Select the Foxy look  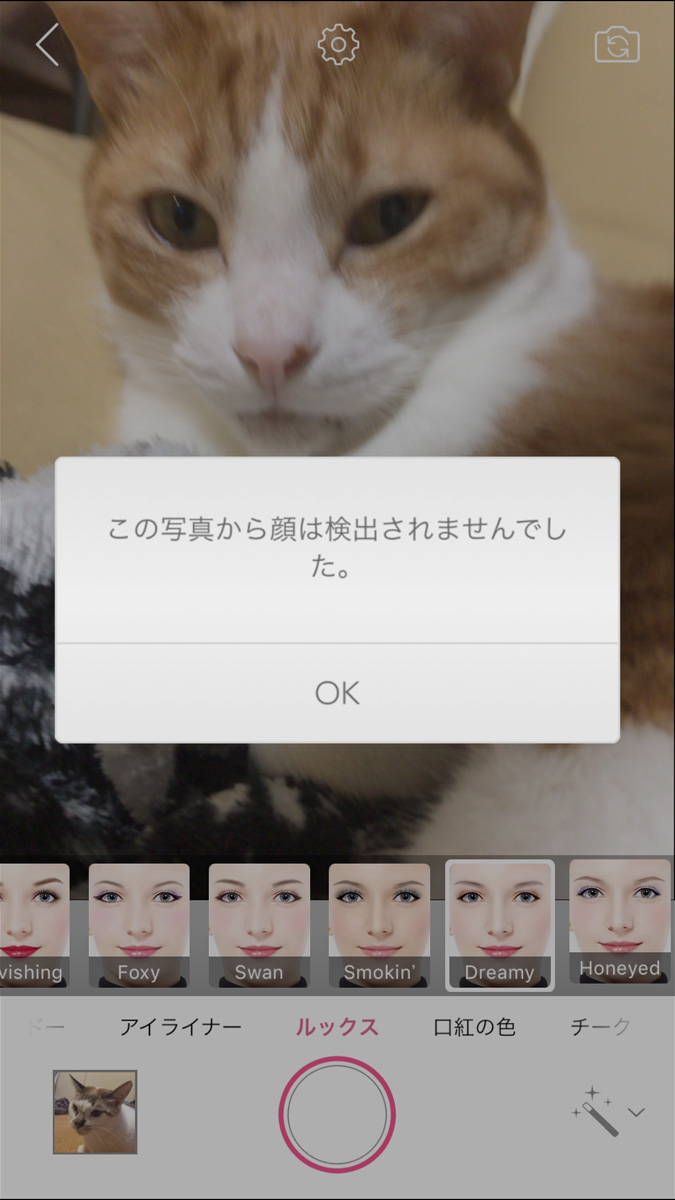pos(139,925)
